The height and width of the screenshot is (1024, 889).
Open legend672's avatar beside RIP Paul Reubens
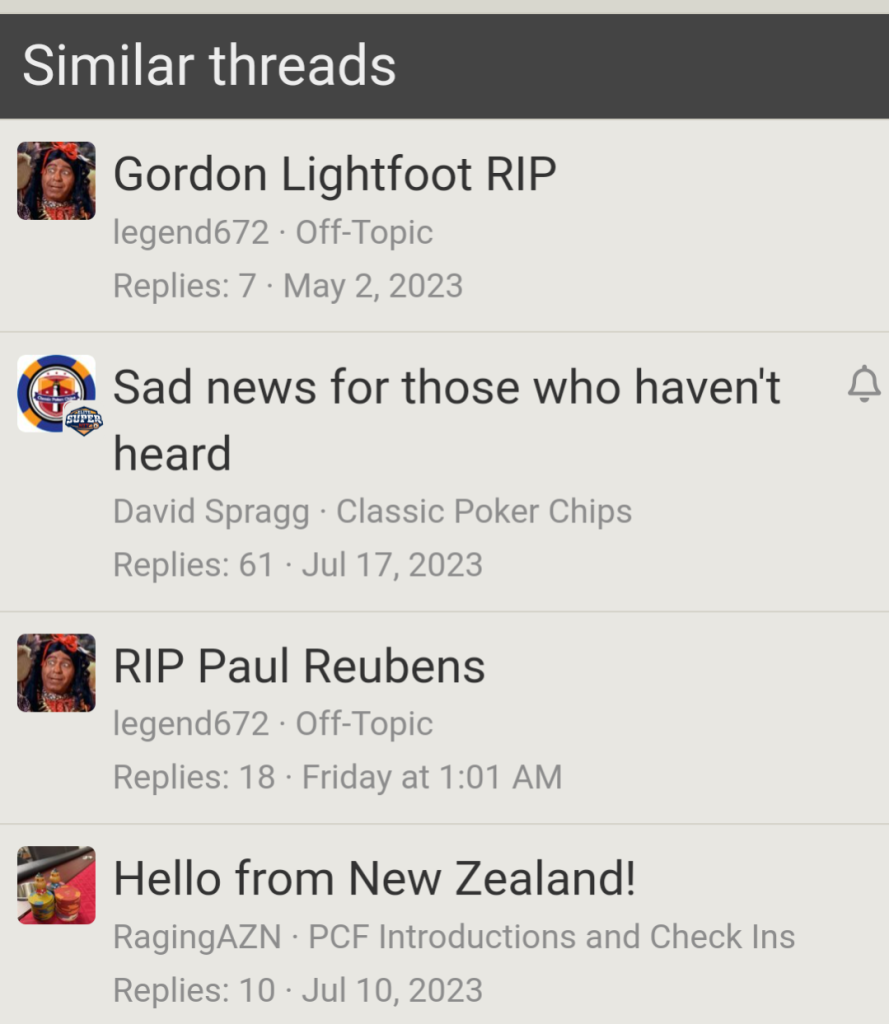pyautogui.click(x=57, y=673)
